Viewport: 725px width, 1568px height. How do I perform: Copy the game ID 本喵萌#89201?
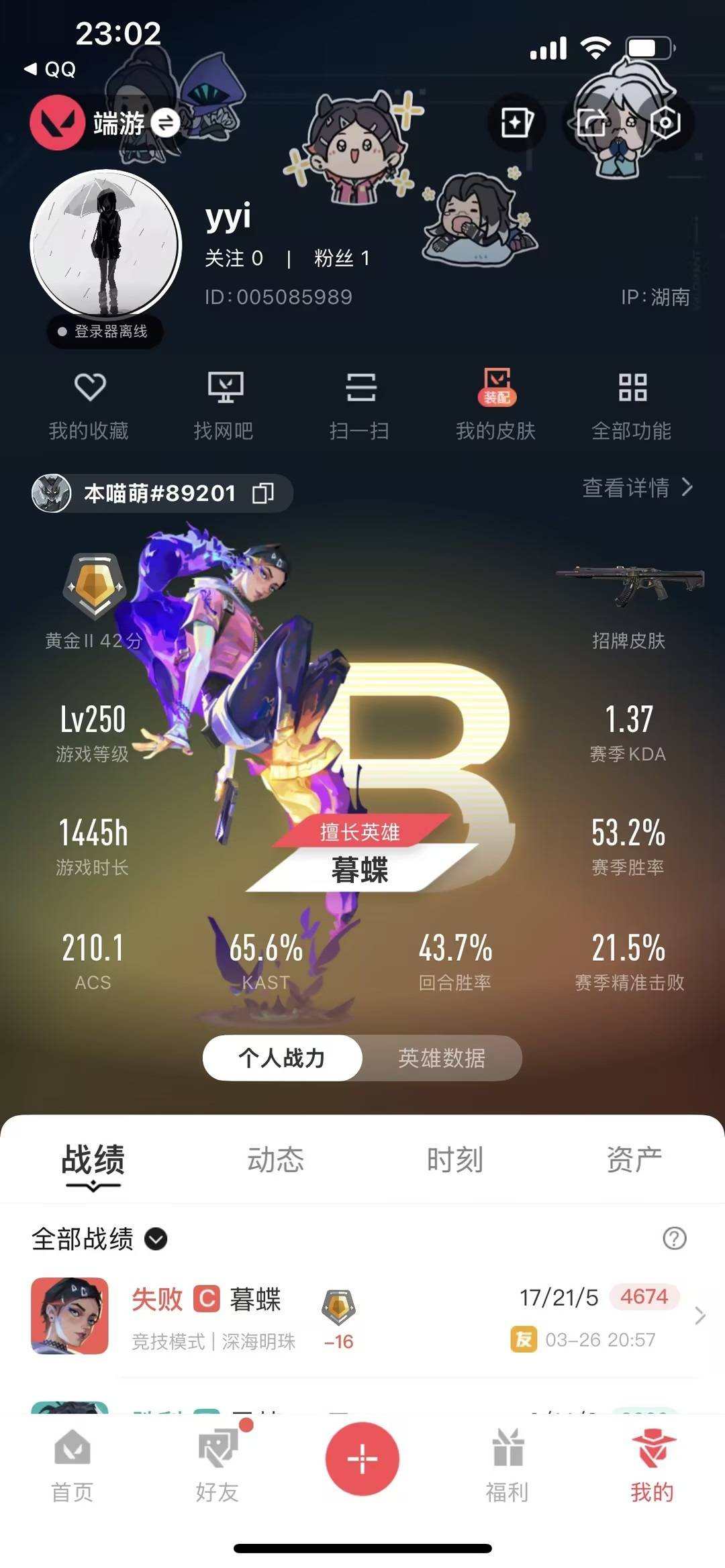(x=263, y=492)
